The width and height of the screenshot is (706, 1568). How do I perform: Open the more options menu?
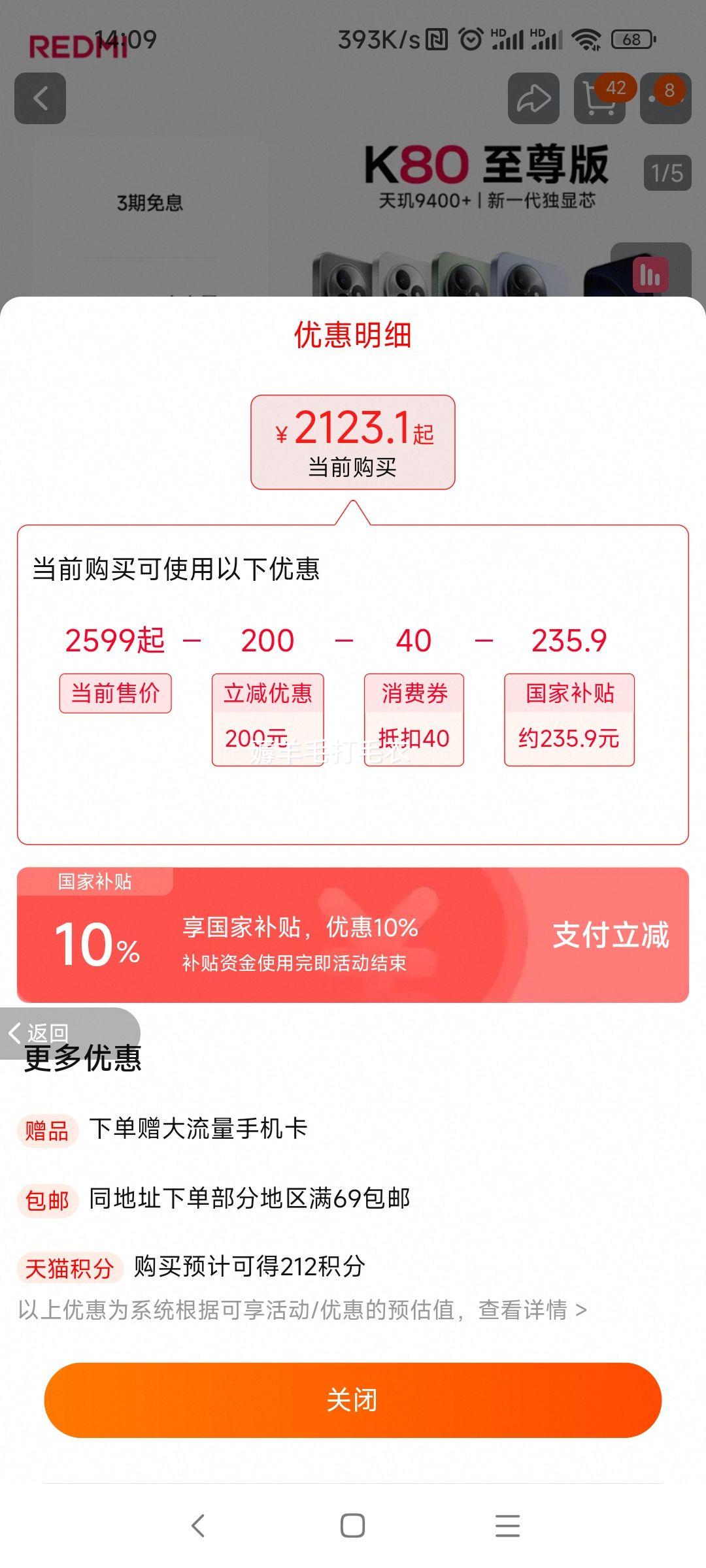click(665, 99)
